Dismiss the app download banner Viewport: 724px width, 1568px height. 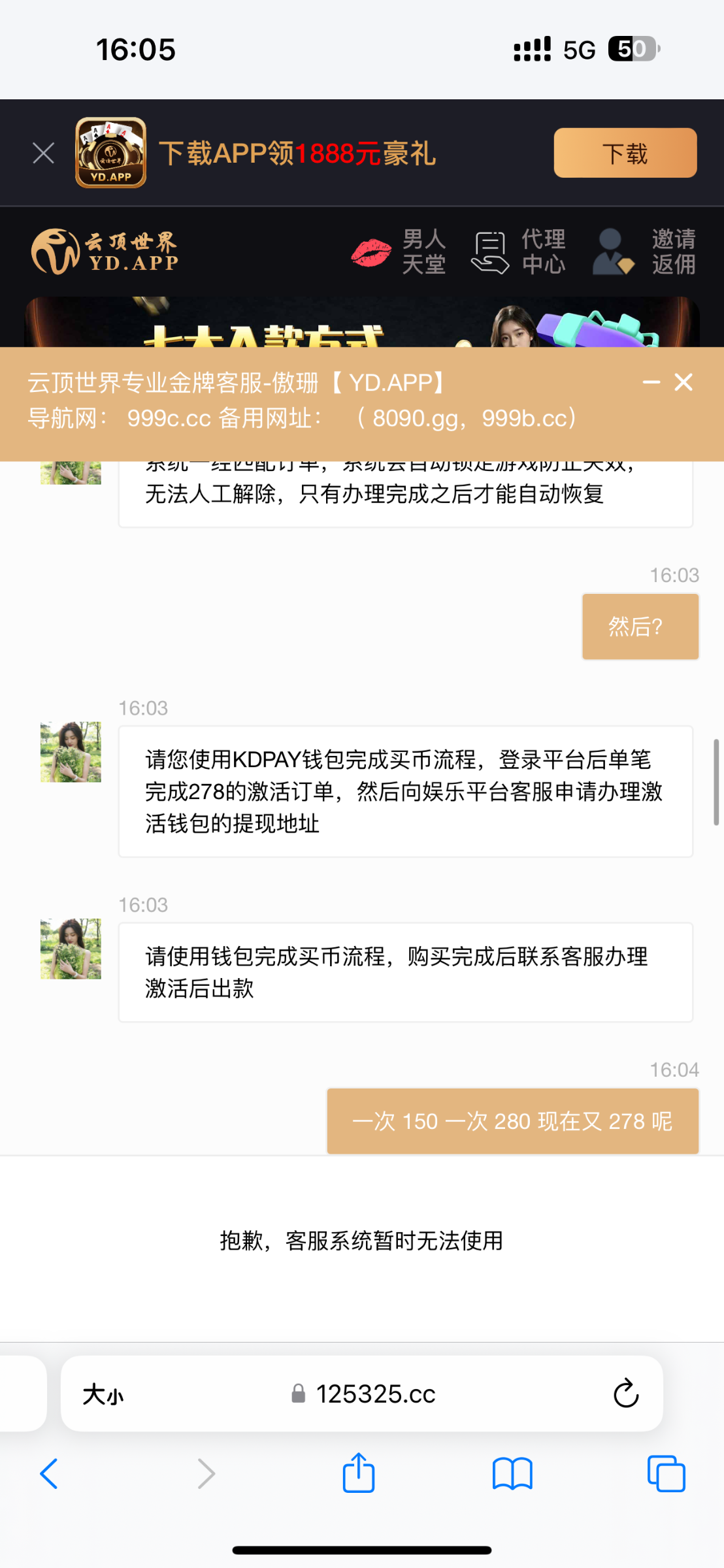pos(43,154)
